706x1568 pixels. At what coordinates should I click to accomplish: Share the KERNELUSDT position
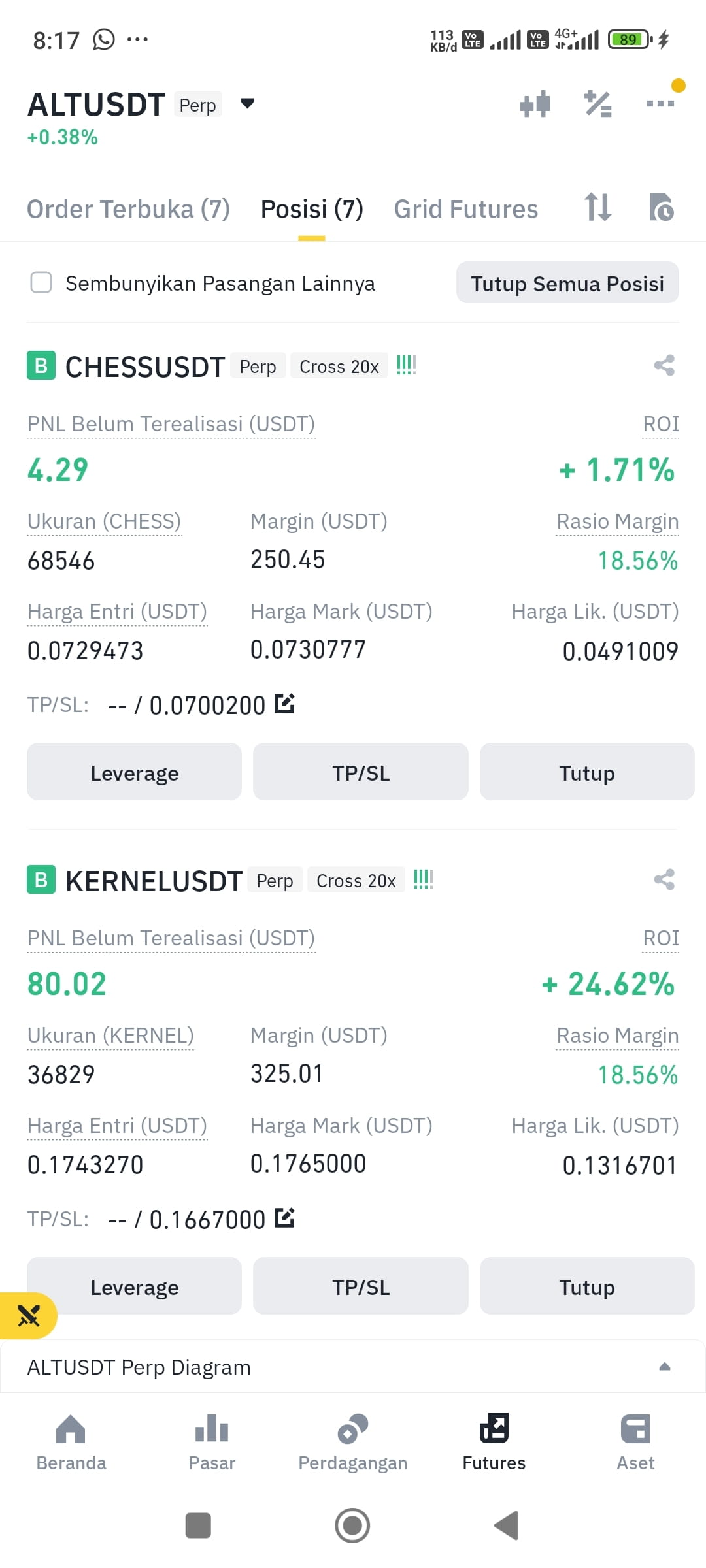[x=664, y=879]
